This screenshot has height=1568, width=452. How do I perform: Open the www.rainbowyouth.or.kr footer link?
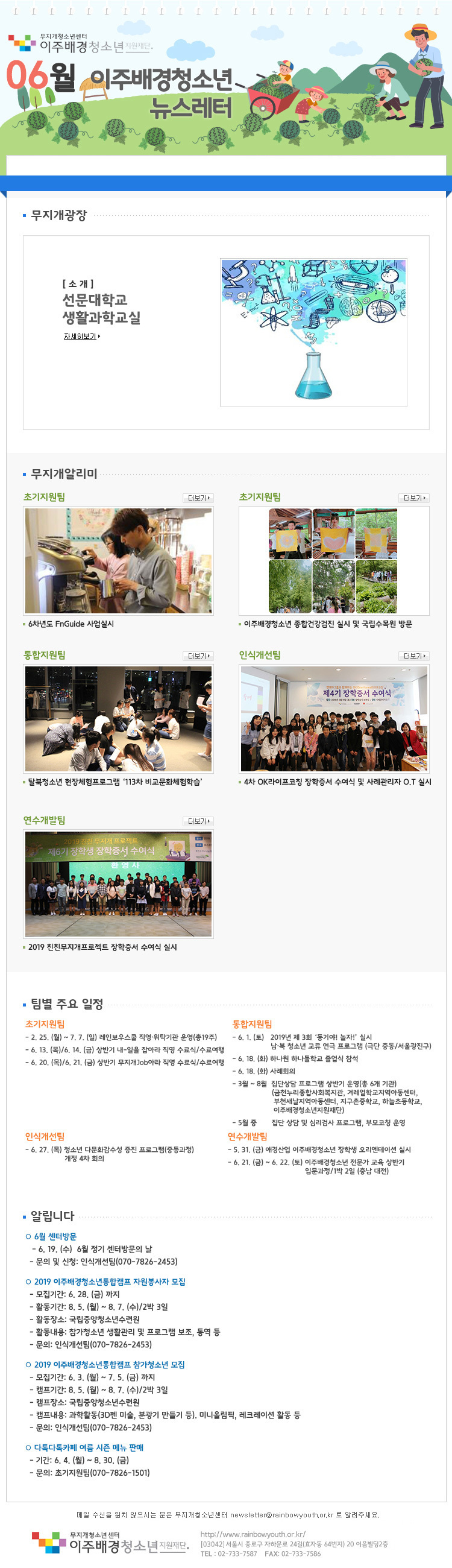point(253,1534)
